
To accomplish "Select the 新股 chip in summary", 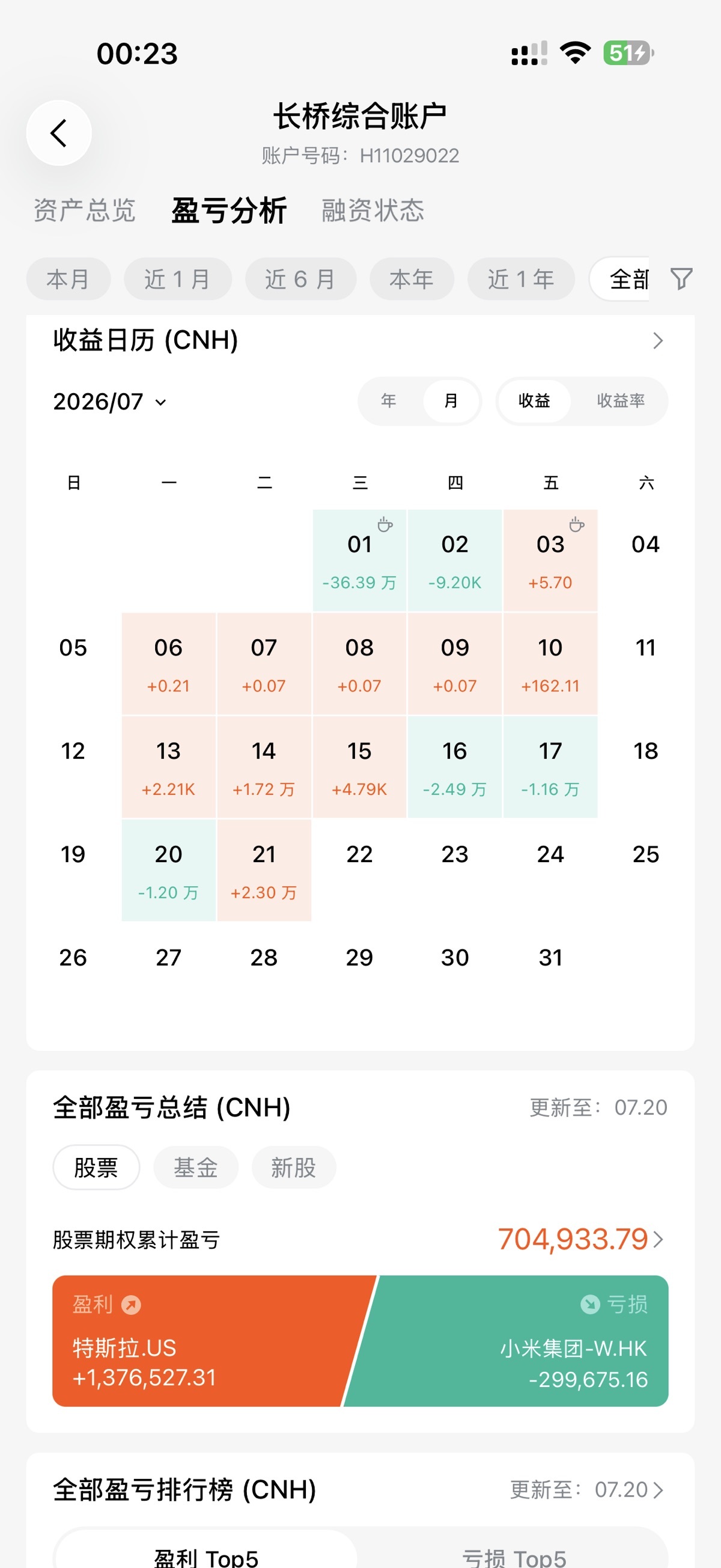I will [x=294, y=1168].
